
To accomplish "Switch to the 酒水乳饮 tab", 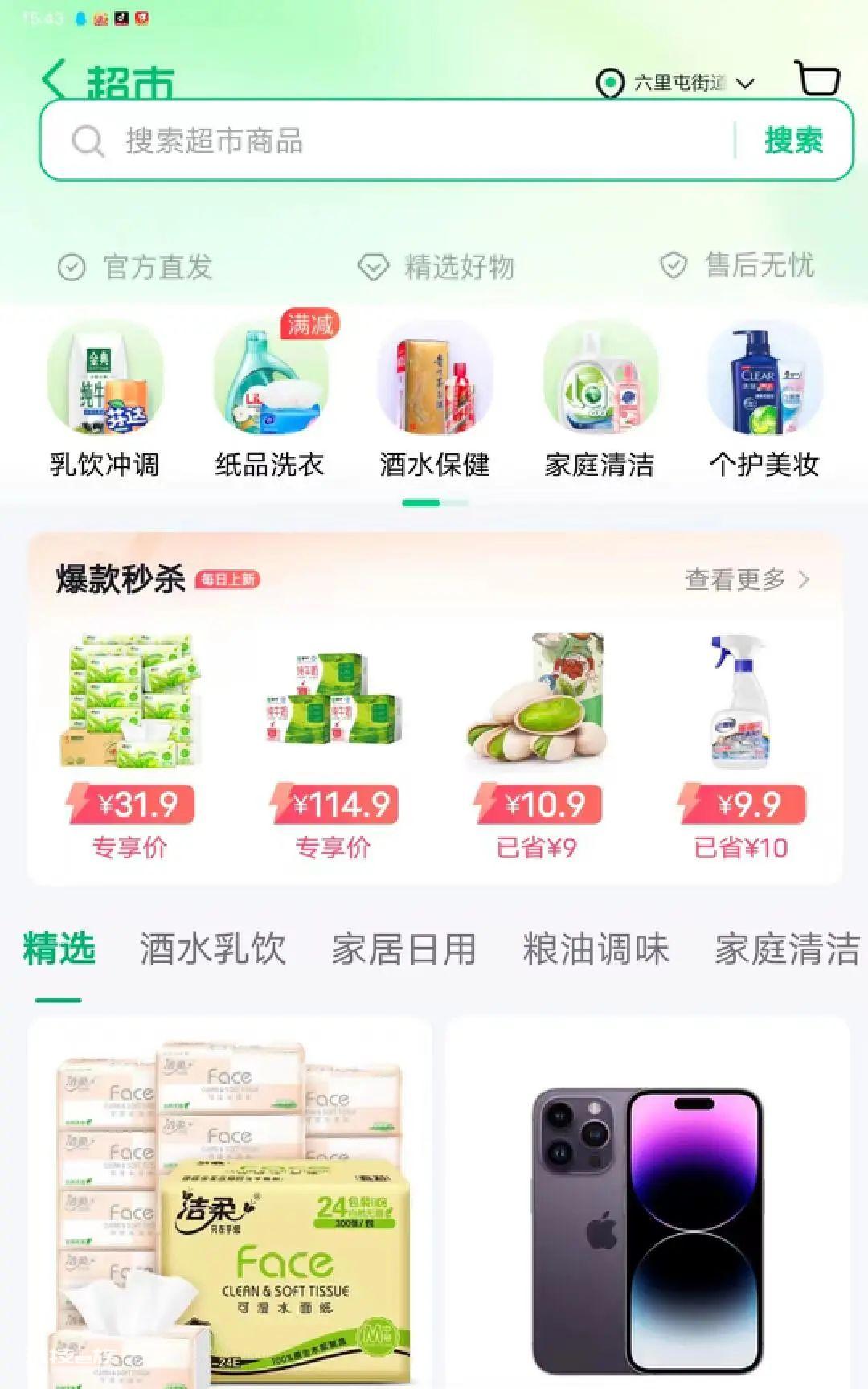I will tap(212, 949).
